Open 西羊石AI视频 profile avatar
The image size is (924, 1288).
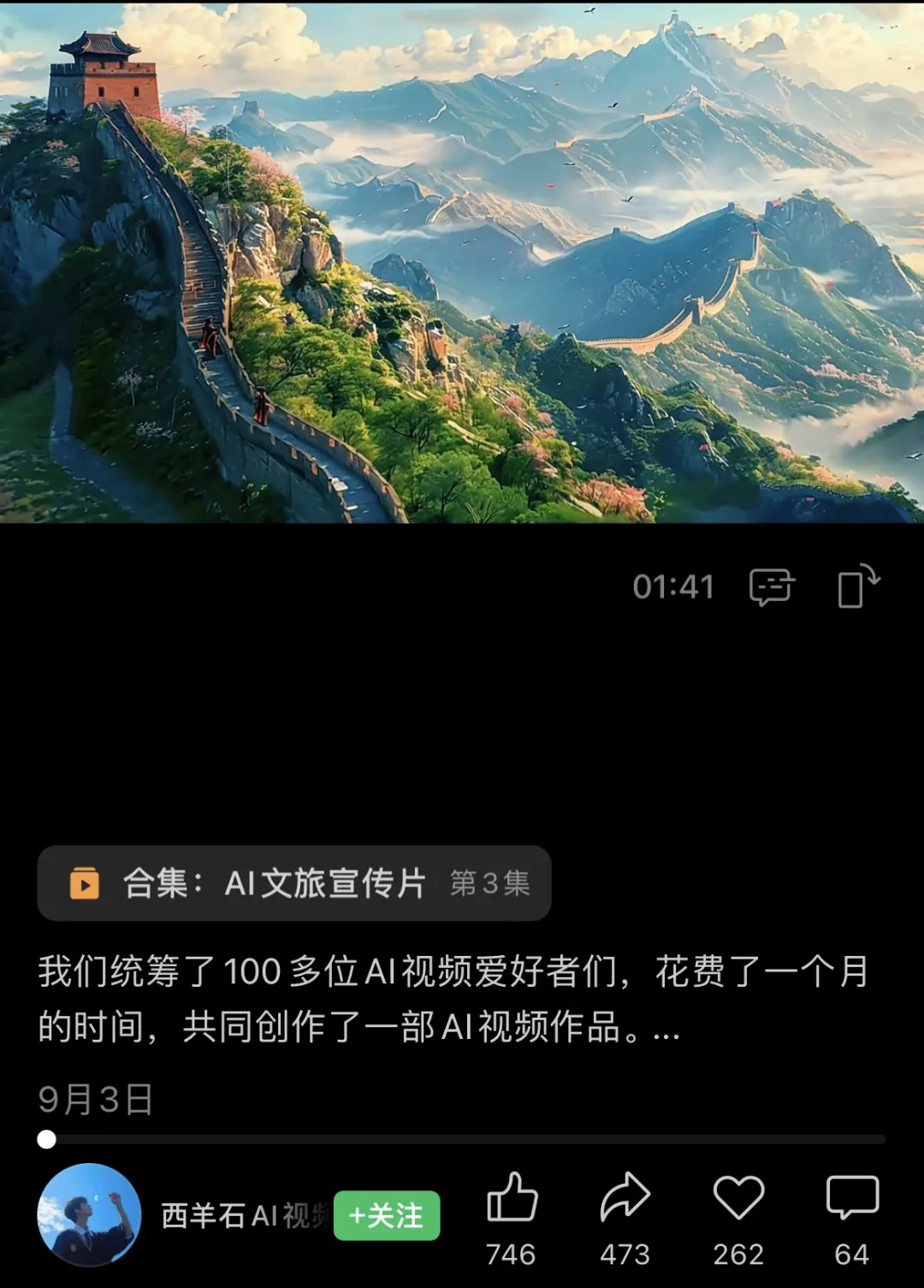click(x=89, y=1215)
